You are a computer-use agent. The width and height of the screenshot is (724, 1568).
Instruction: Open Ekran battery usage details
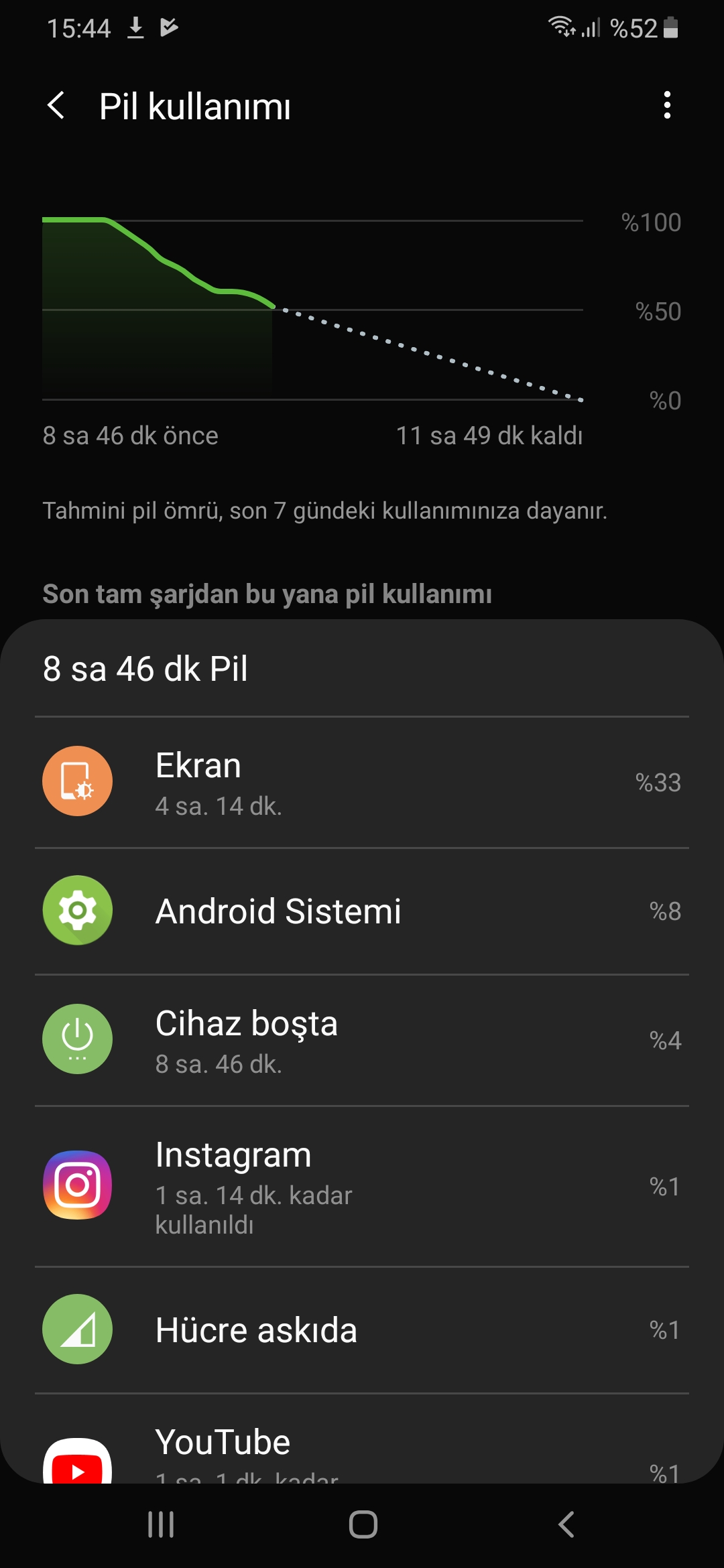coord(362,782)
